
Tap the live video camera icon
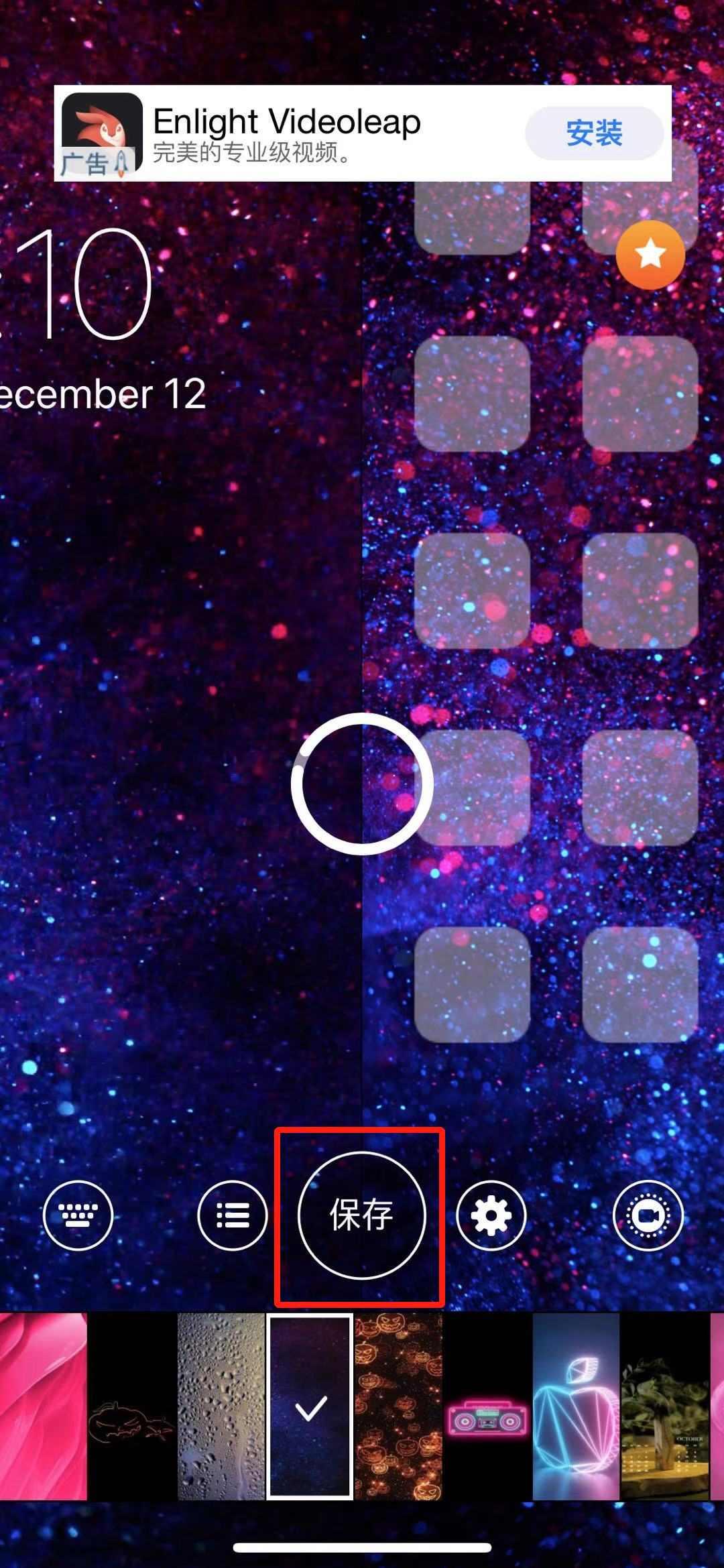(648, 1215)
